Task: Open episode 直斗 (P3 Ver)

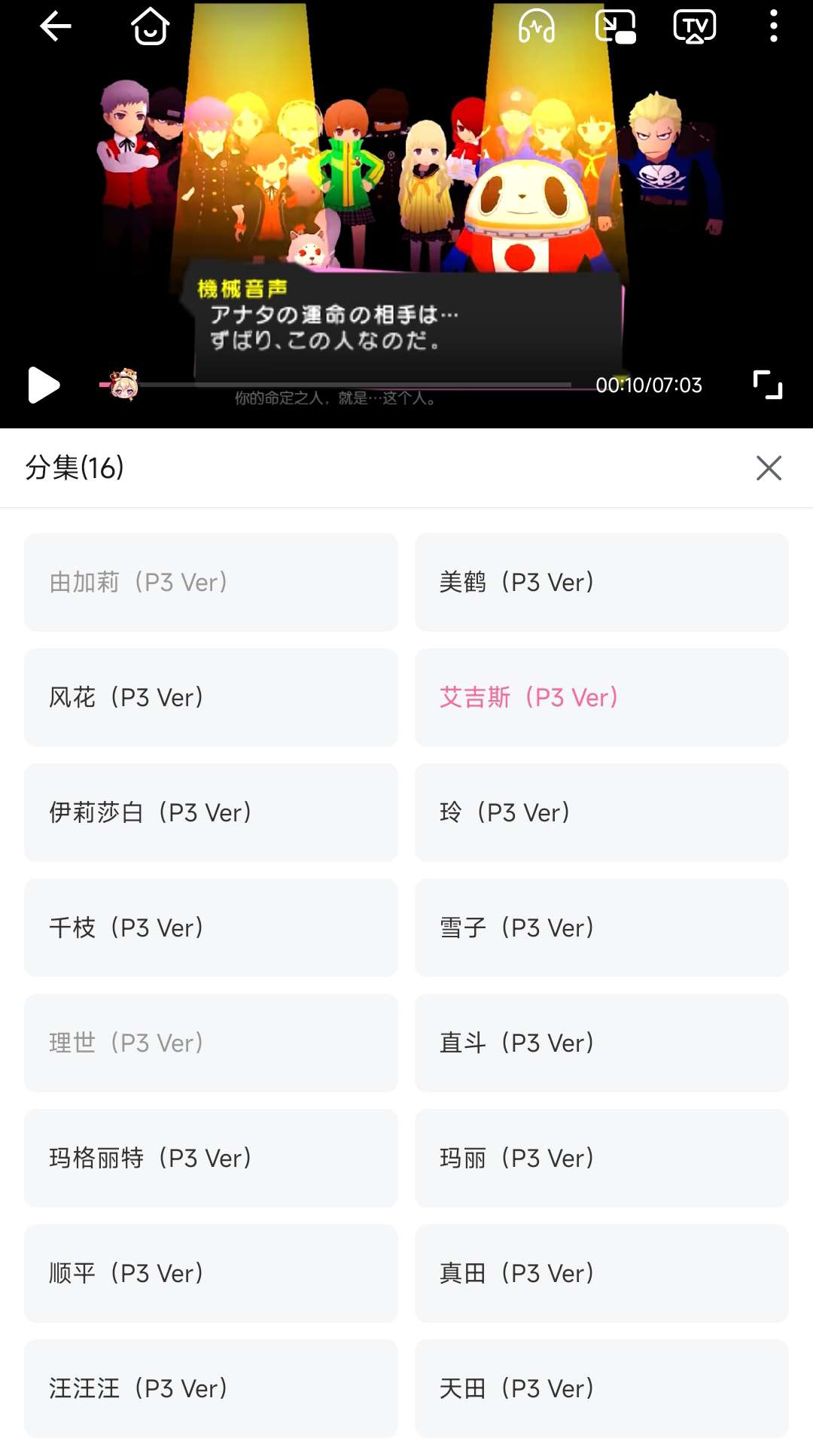Action: [601, 1043]
